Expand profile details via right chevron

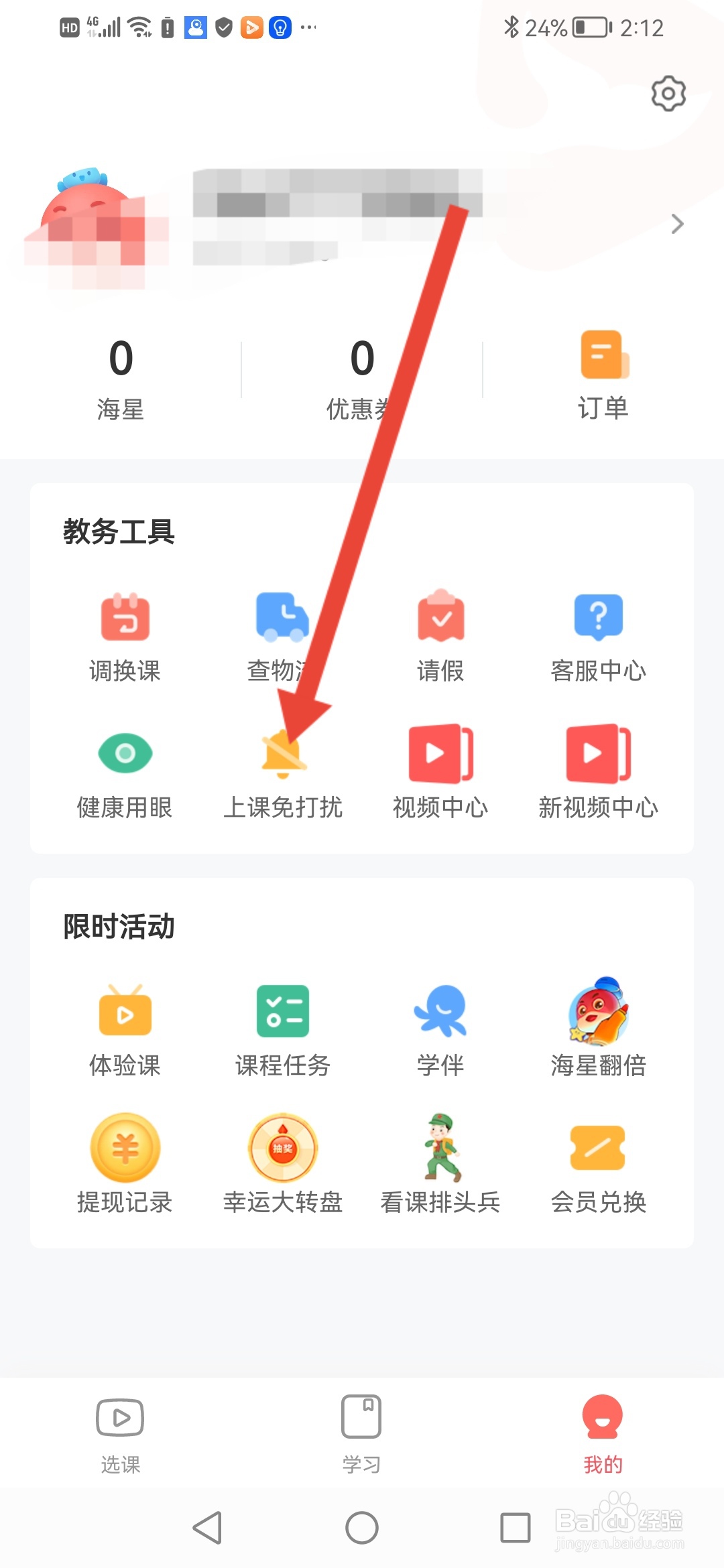[x=676, y=224]
